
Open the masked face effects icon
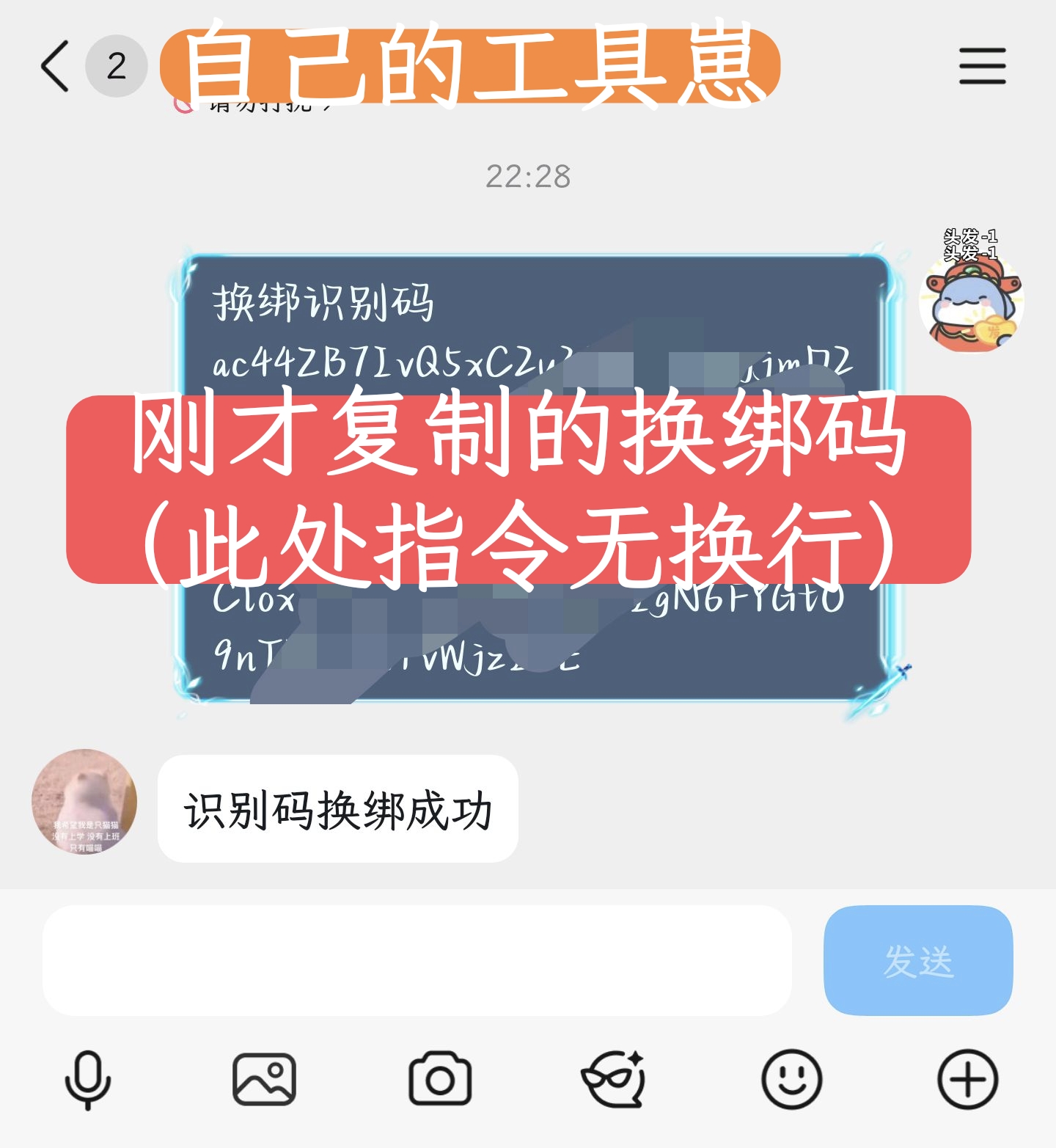click(615, 1080)
